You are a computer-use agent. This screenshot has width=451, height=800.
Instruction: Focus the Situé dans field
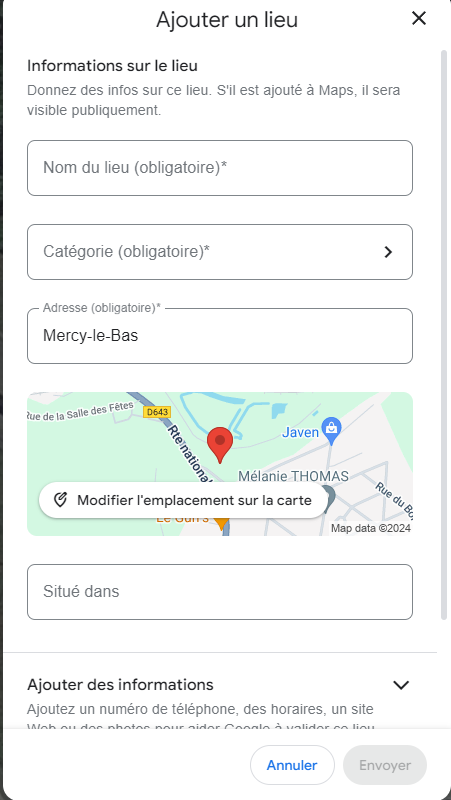point(220,592)
